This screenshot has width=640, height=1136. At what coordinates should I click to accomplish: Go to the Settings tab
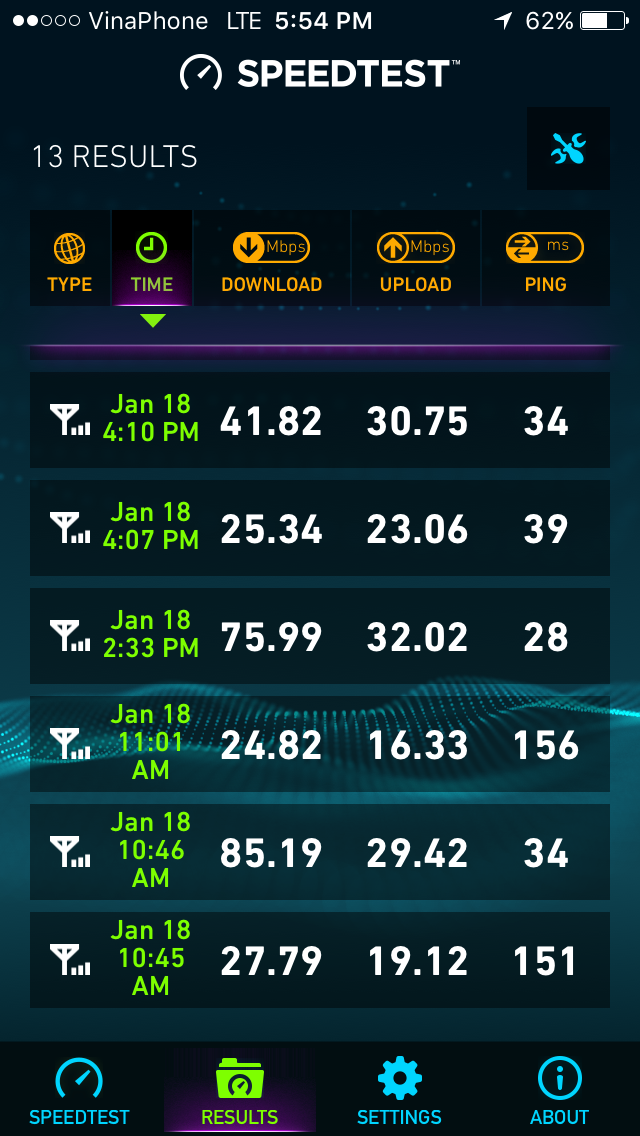(x=399, y=1090)
